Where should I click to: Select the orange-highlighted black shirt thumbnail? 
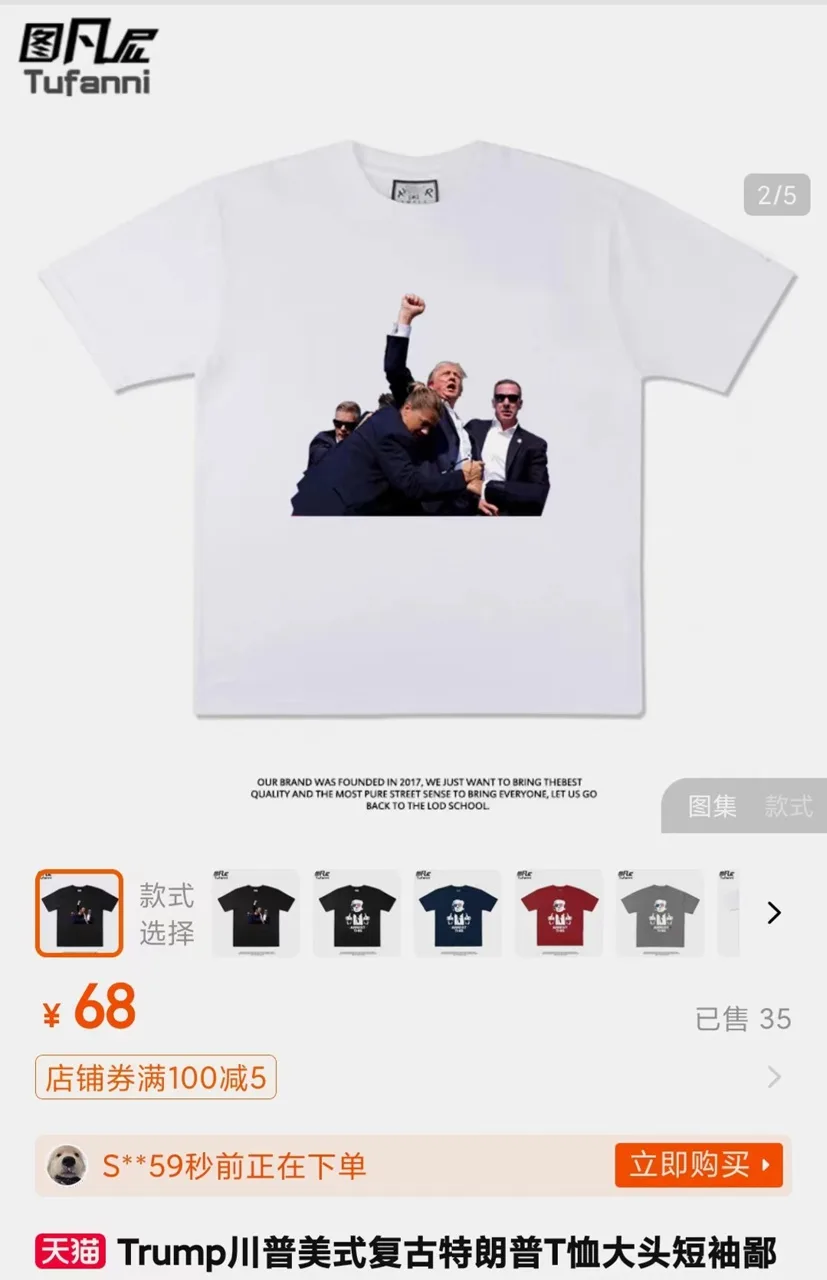tap(80, 913)
